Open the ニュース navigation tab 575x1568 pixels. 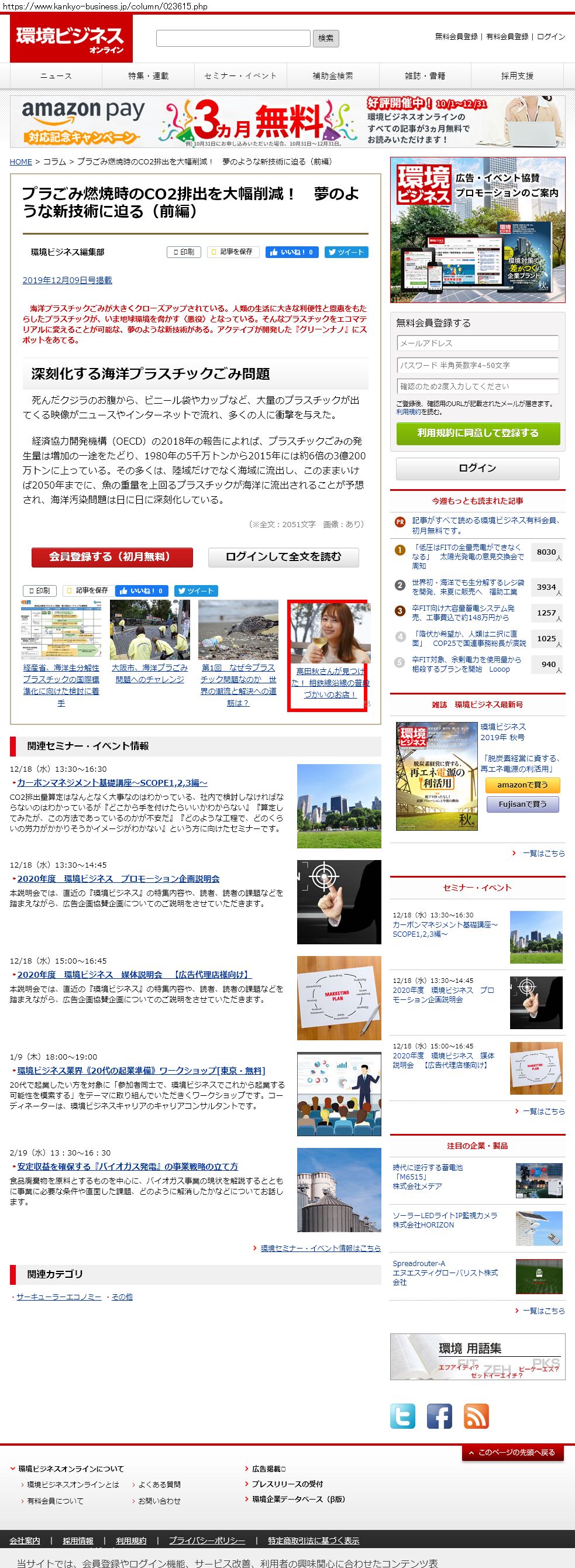tap(56, 76)
